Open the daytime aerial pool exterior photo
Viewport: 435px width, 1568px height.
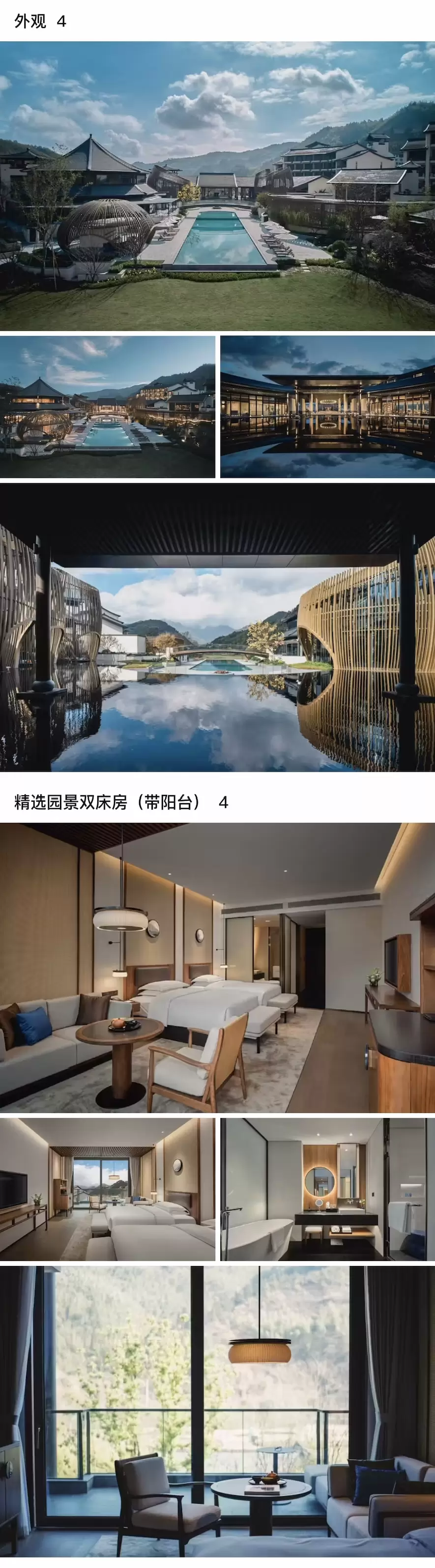217,186
